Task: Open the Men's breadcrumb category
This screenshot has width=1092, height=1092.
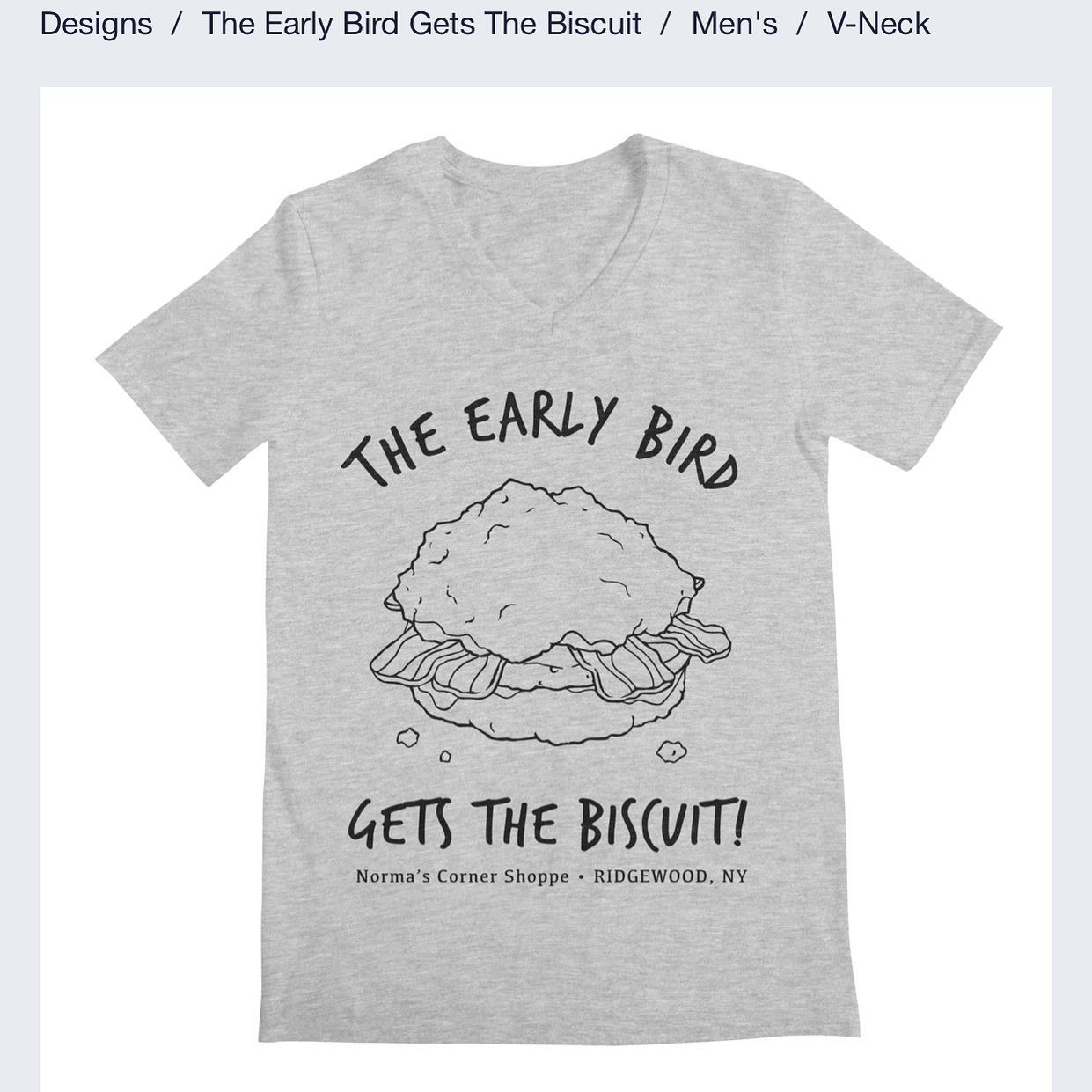Action: coord(734,24)
